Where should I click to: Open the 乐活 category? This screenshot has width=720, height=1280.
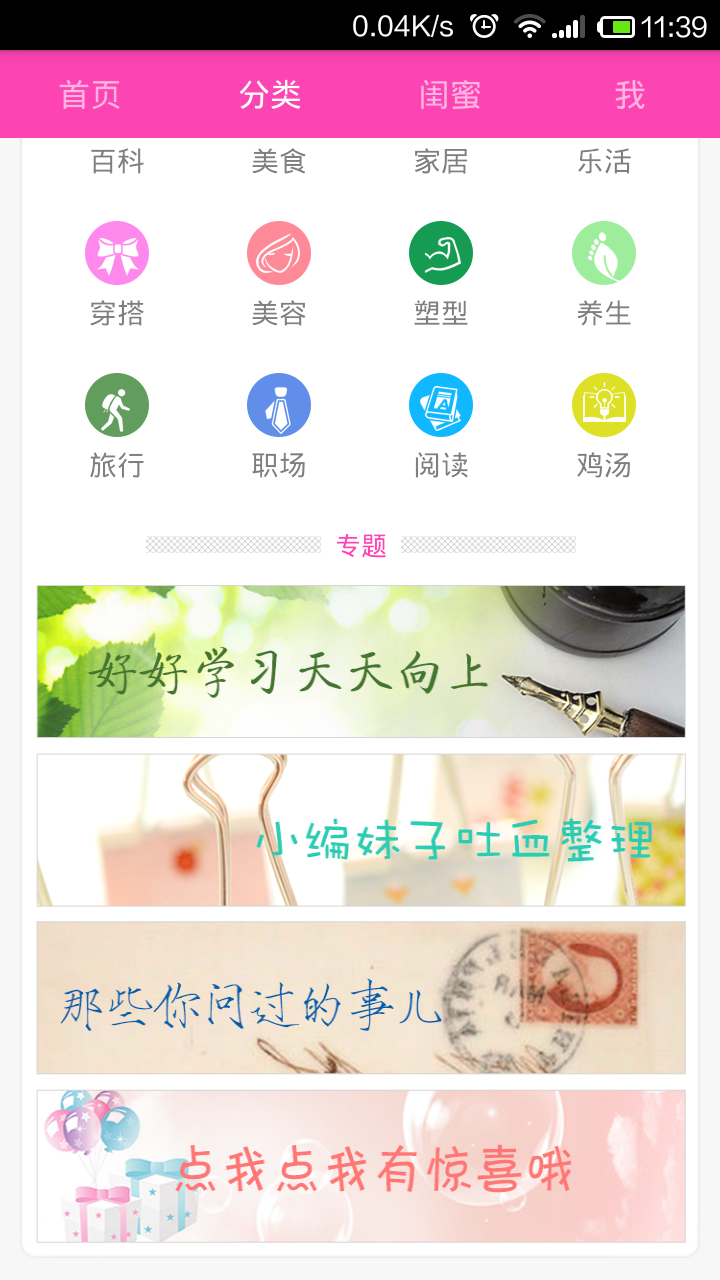(x=604, y=161)
